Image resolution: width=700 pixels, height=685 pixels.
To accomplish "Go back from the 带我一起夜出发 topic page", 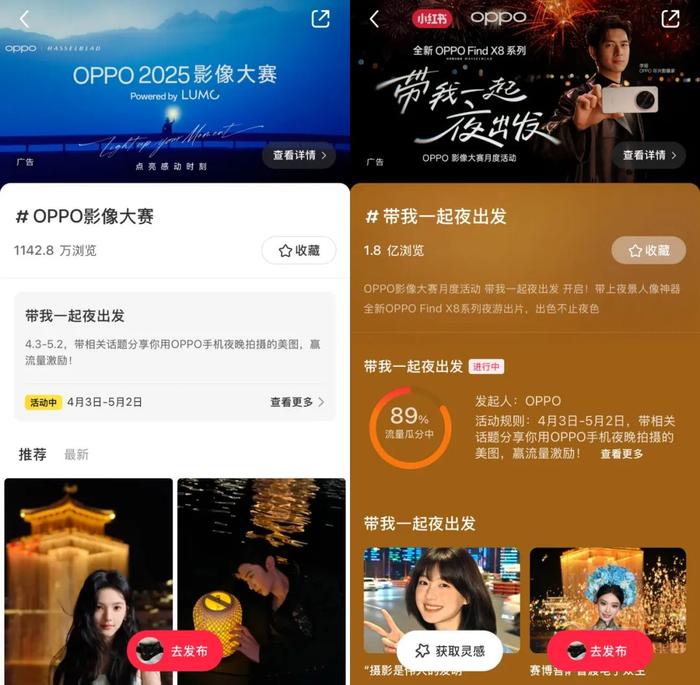I will click(x=374, y=19).
